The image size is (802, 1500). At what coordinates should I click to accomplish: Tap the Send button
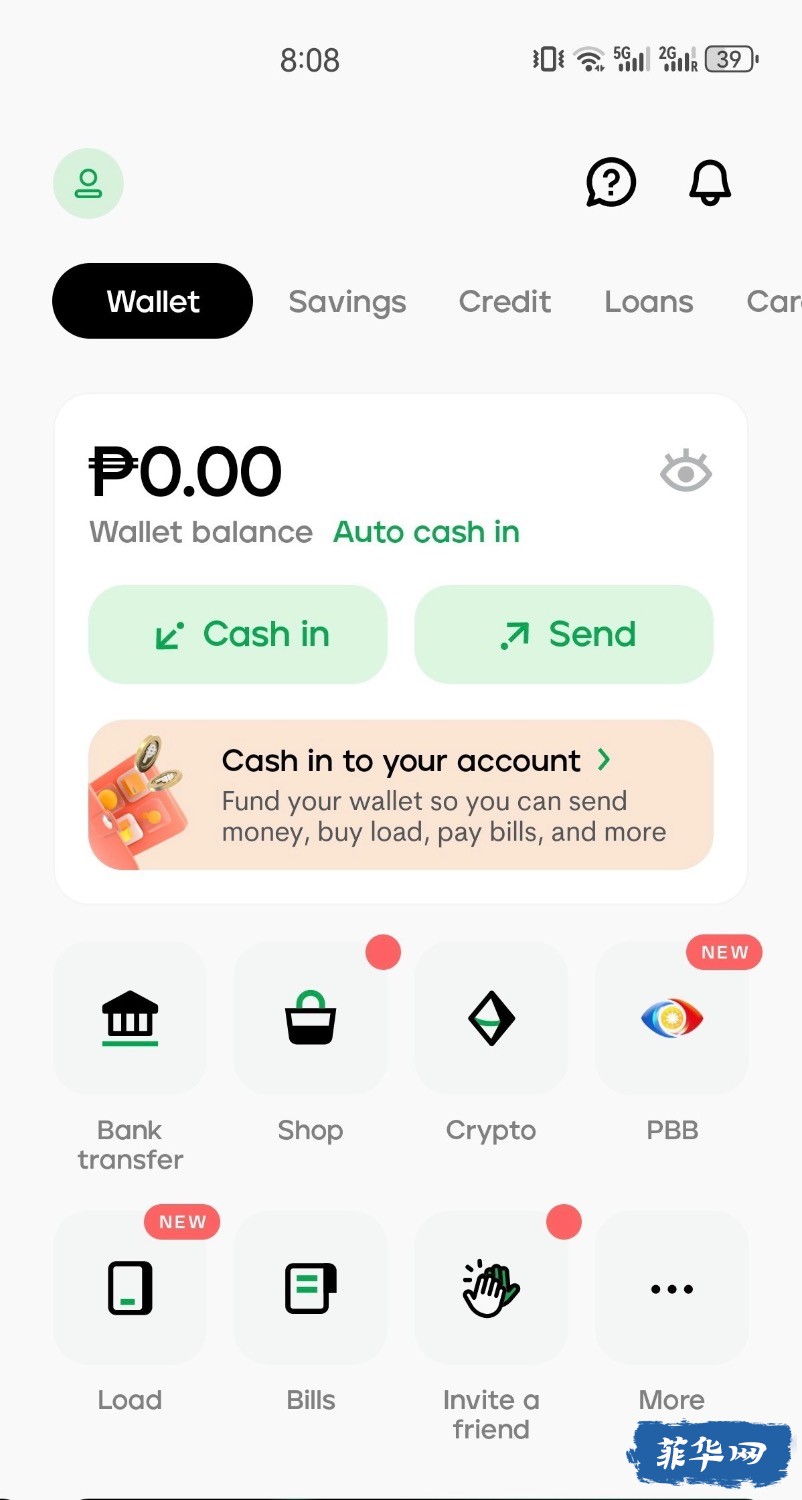click(564, 634)
